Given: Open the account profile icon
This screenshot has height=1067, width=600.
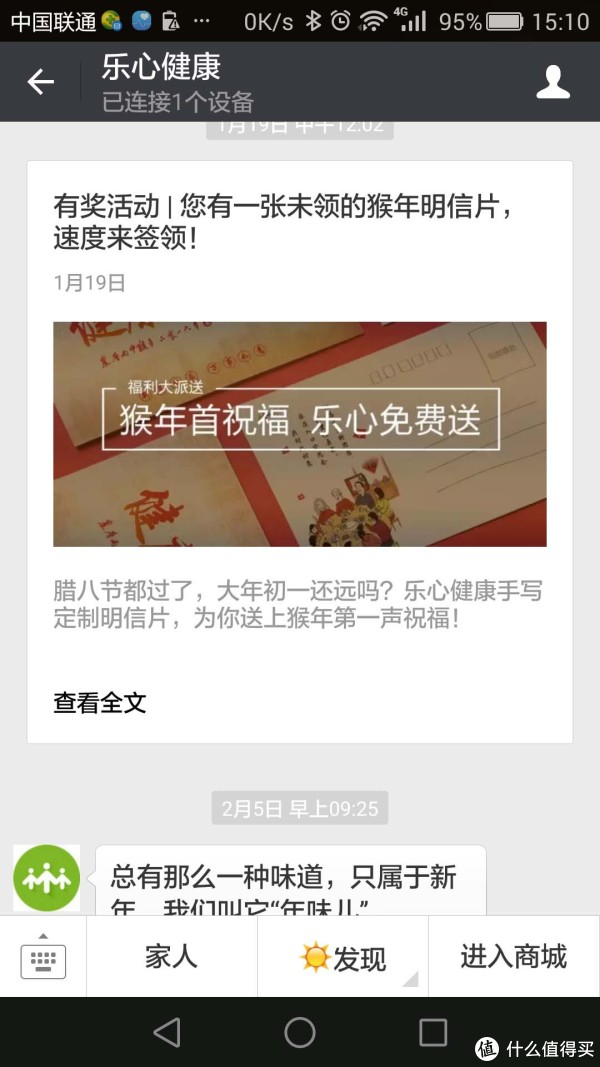Looking at the screenshot, I should click(553, 82).
